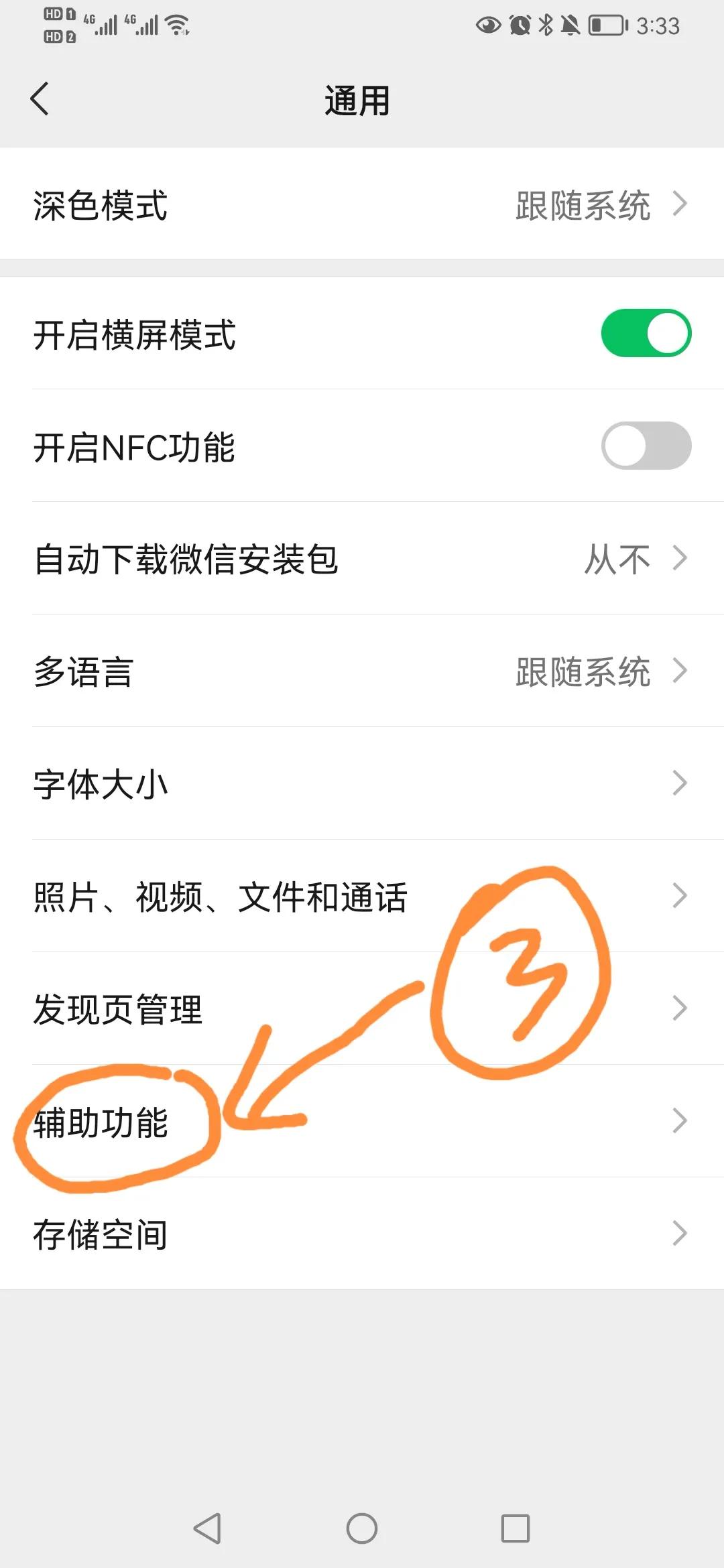Tap the eye comfort mode status icon

[489, 25]
